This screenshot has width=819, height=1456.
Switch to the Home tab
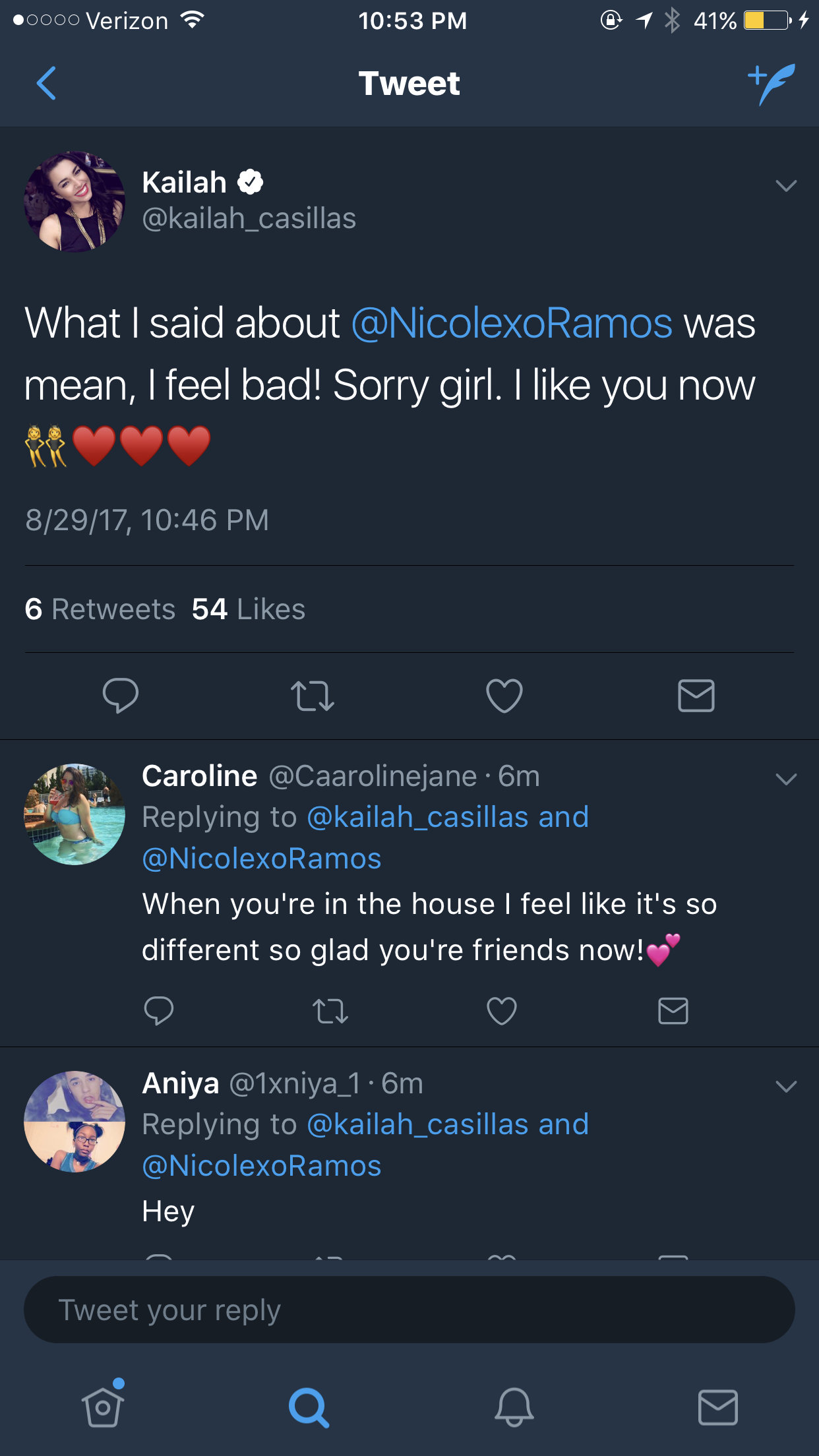(x=103, y=1405)
